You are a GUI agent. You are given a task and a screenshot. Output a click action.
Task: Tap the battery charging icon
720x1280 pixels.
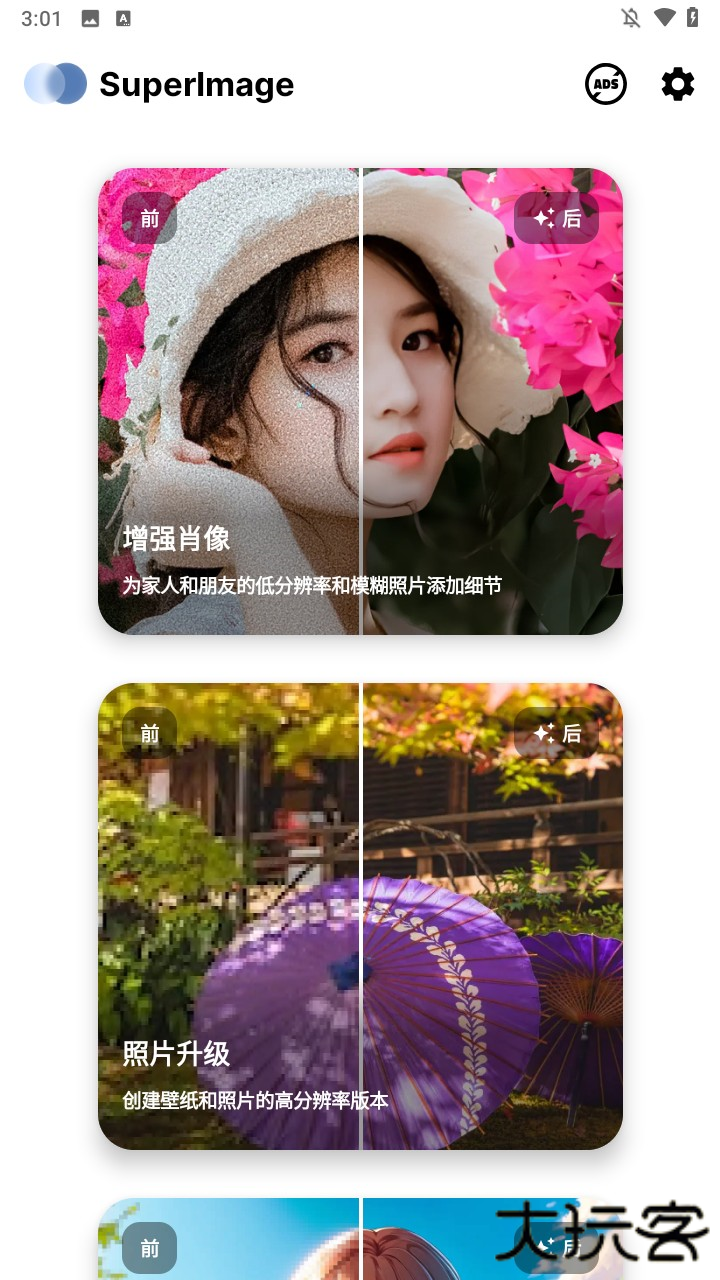692,16
